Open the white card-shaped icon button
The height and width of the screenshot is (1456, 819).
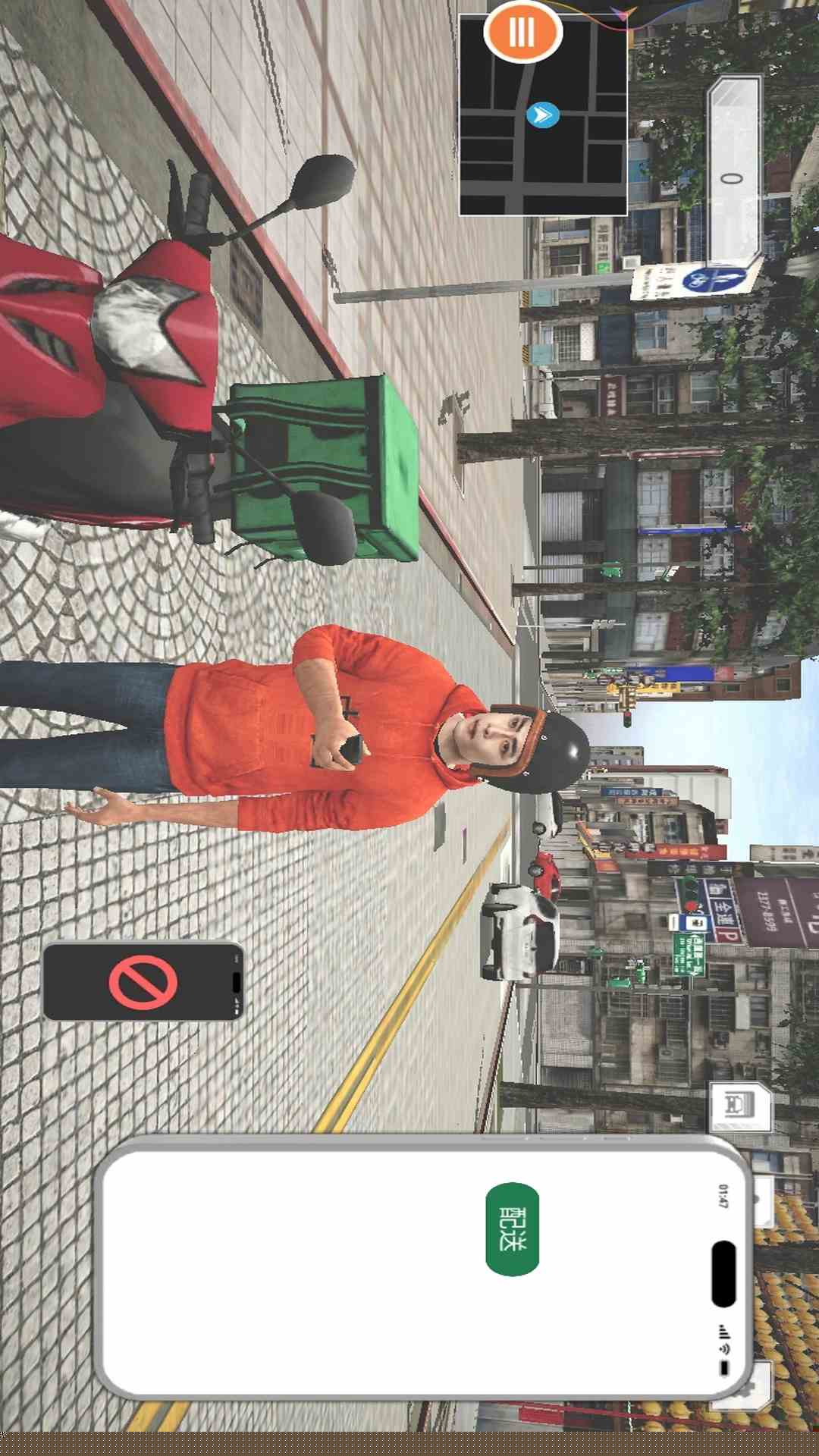pyautogui.click(x=739, y=1105)
